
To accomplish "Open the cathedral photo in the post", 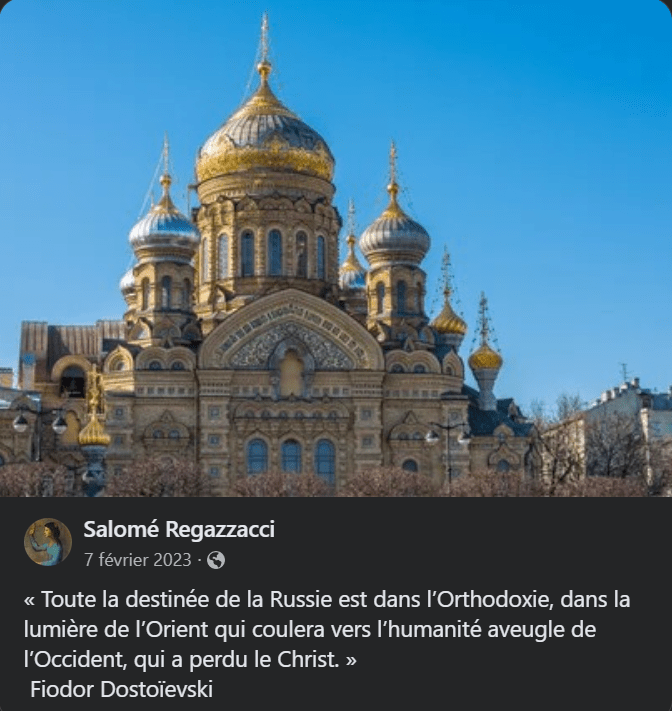I will [336, 250].
